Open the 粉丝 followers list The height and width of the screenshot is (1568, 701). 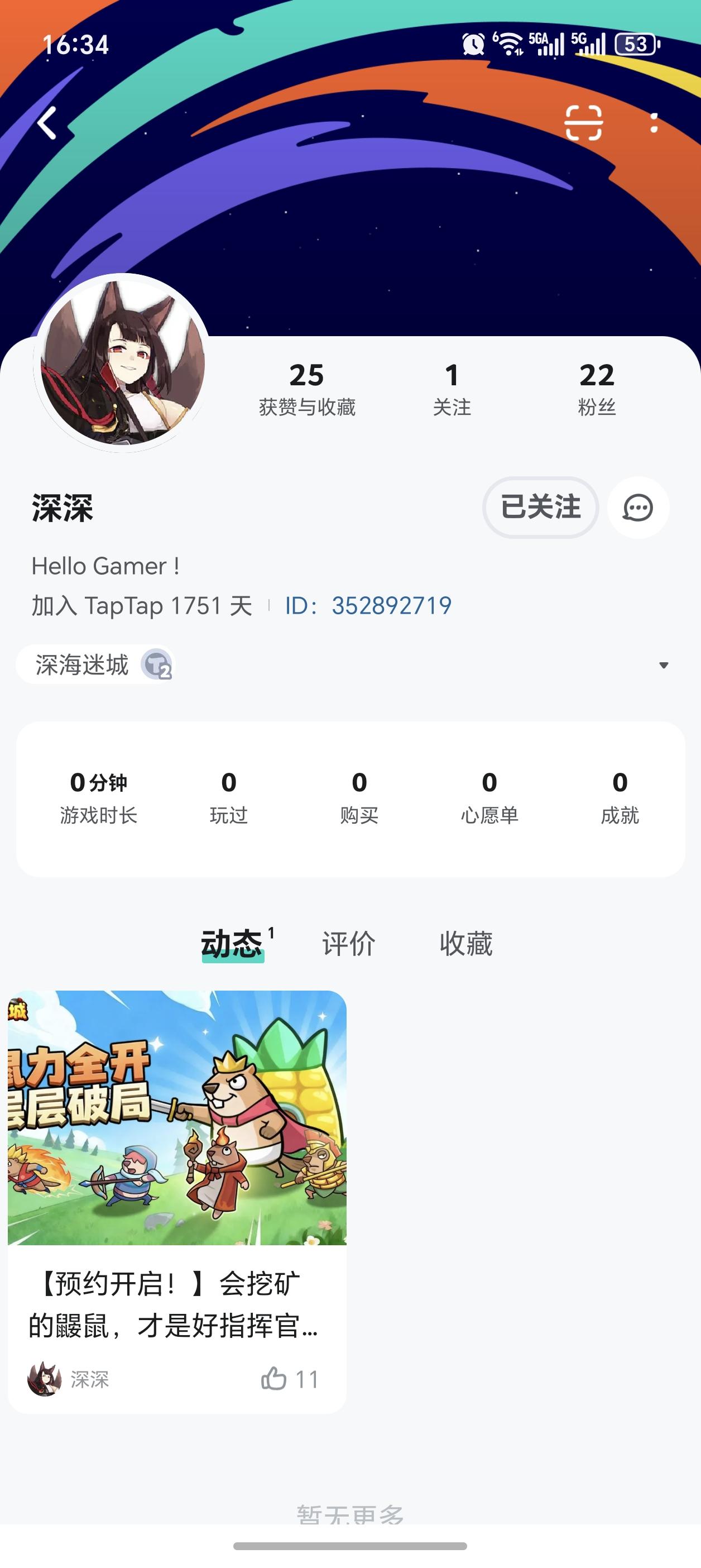[596, 388]
